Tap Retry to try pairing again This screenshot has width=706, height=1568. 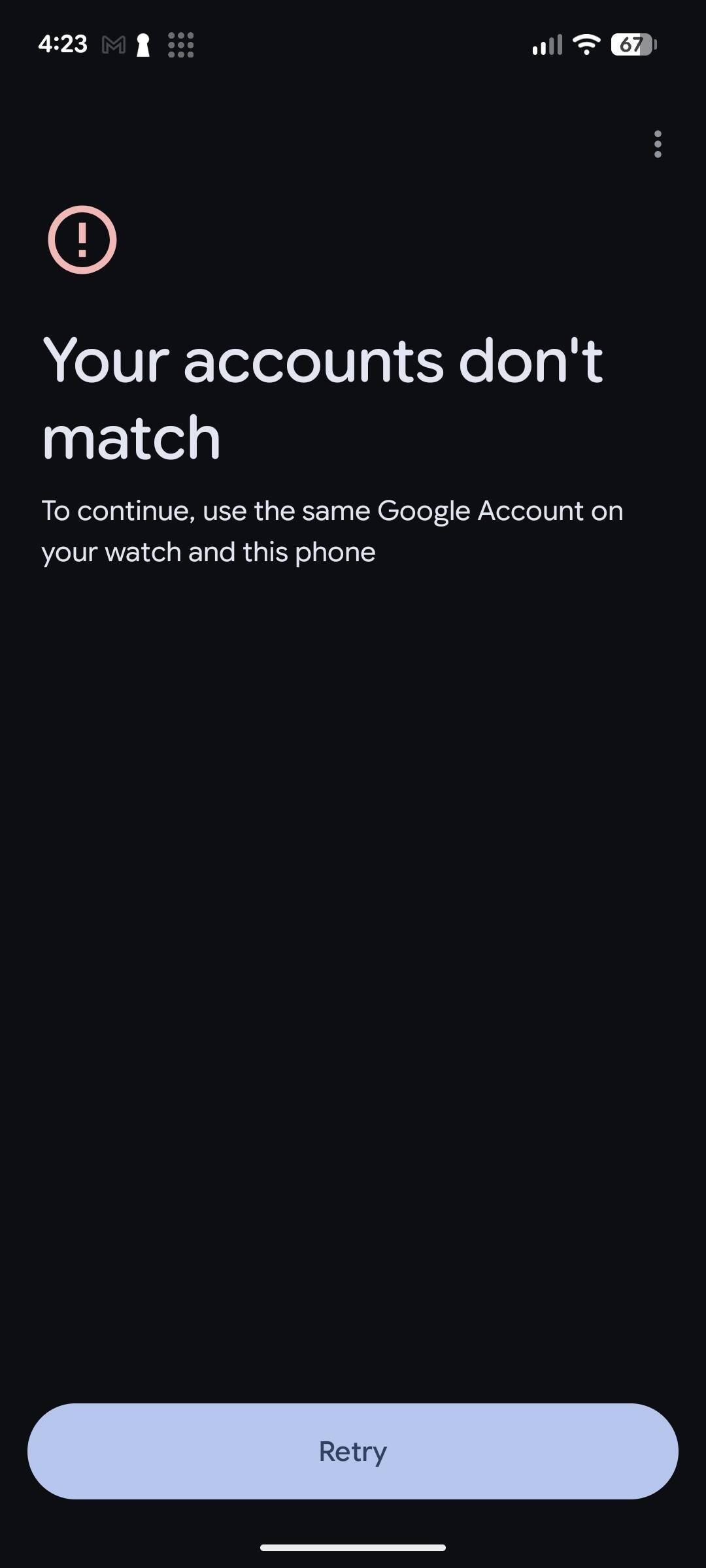353,1451
